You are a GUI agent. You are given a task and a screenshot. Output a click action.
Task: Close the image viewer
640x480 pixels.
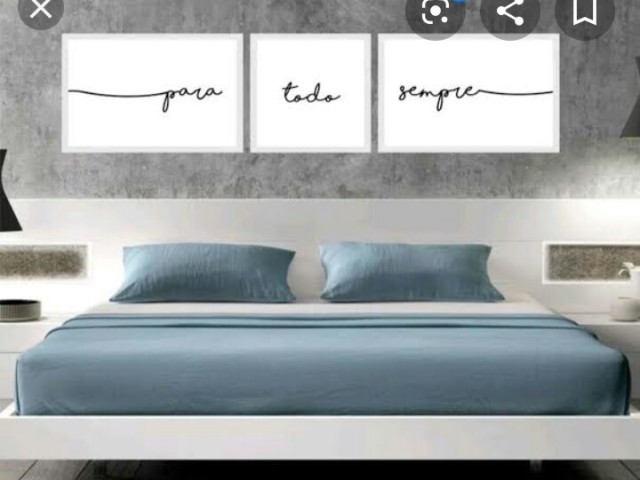click(x=40, y=10)
